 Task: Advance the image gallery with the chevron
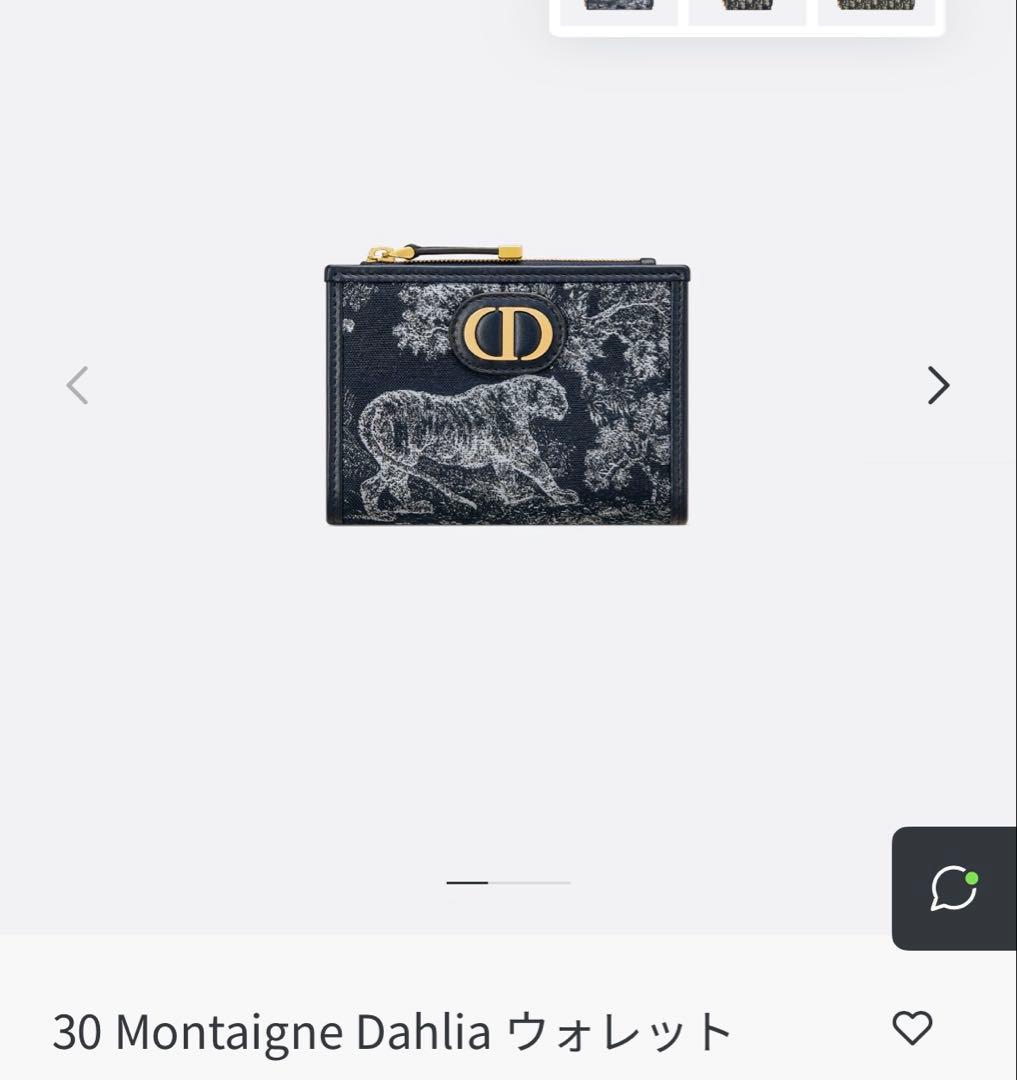coord(936,385)
